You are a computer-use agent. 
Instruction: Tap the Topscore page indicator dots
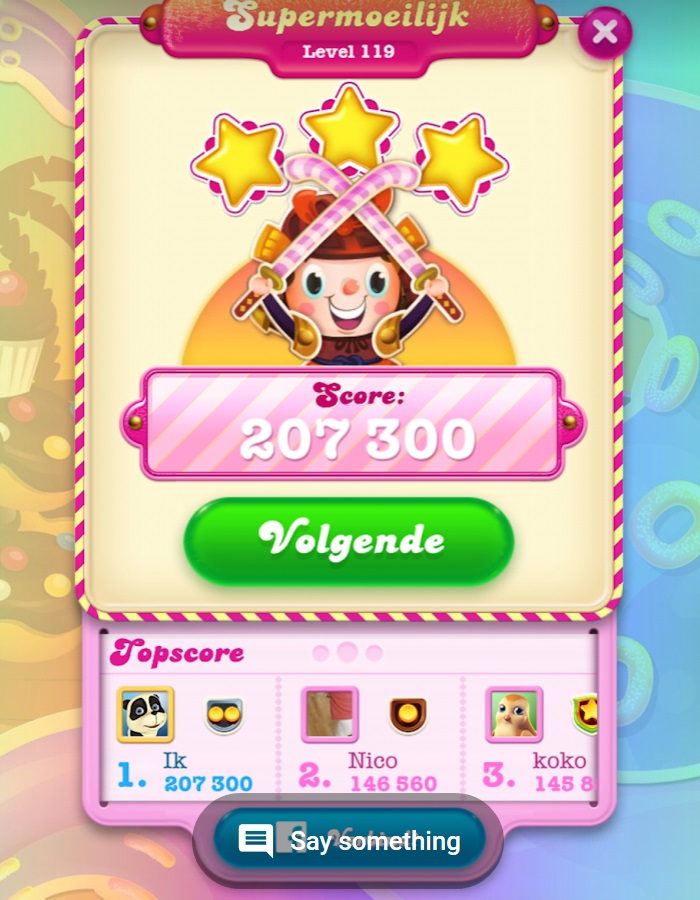click(x=347, y=653)
